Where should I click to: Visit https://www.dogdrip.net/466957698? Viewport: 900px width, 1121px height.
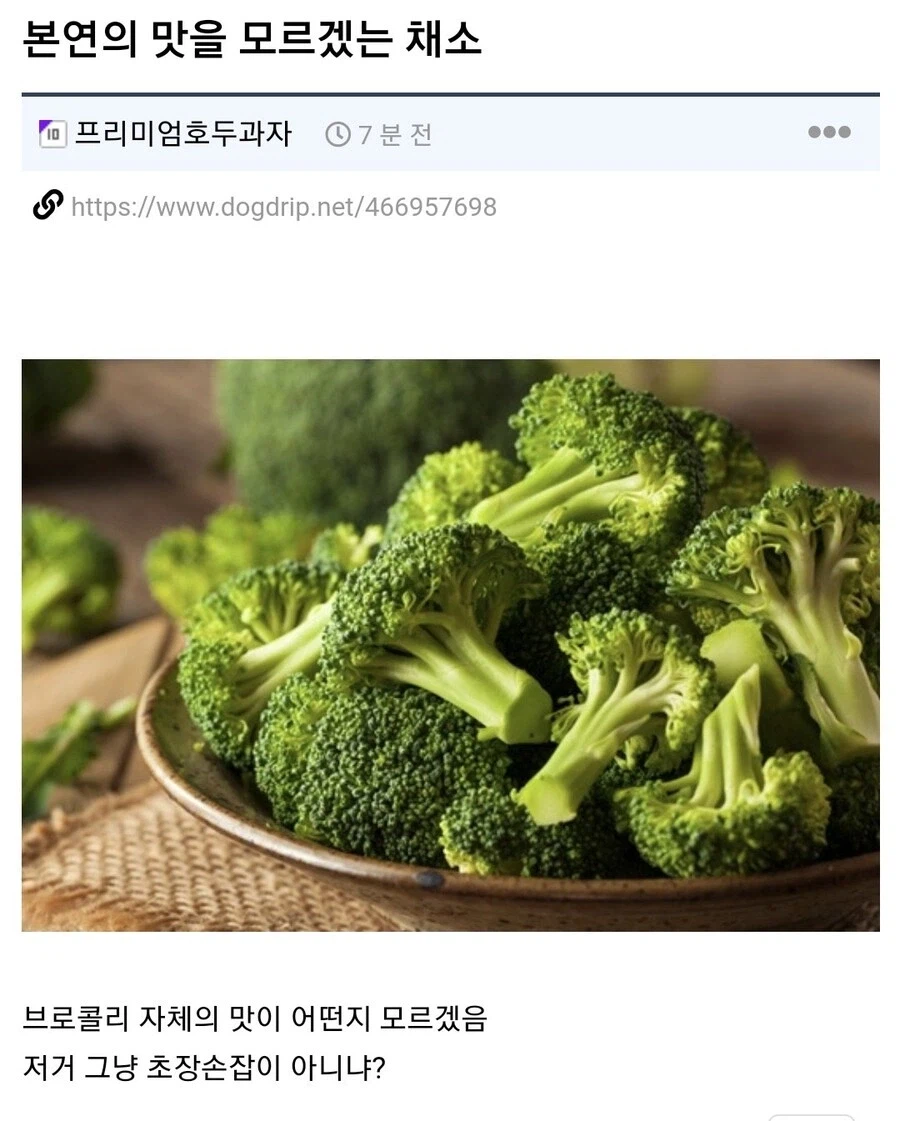pos(283,207)
